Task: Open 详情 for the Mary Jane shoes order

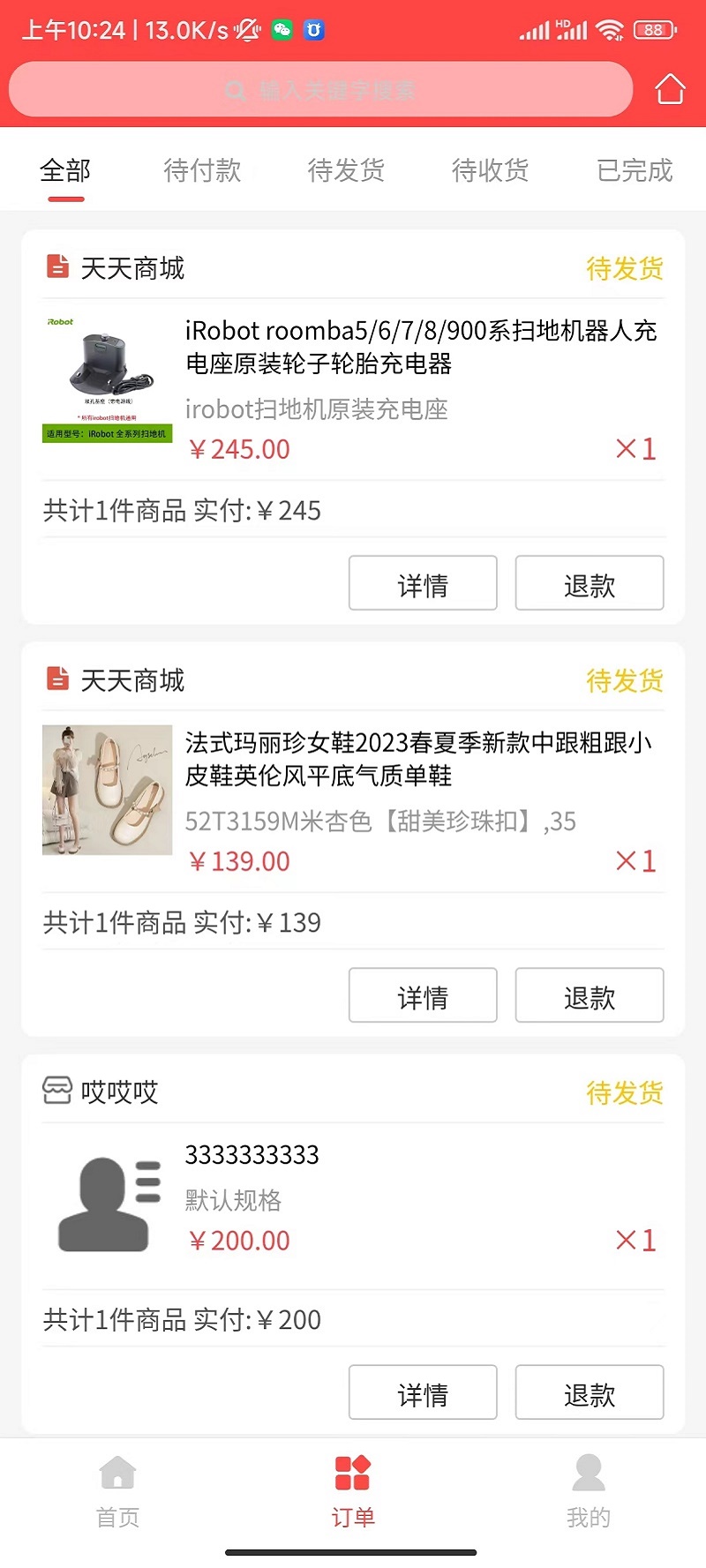Action: point(422,994)
